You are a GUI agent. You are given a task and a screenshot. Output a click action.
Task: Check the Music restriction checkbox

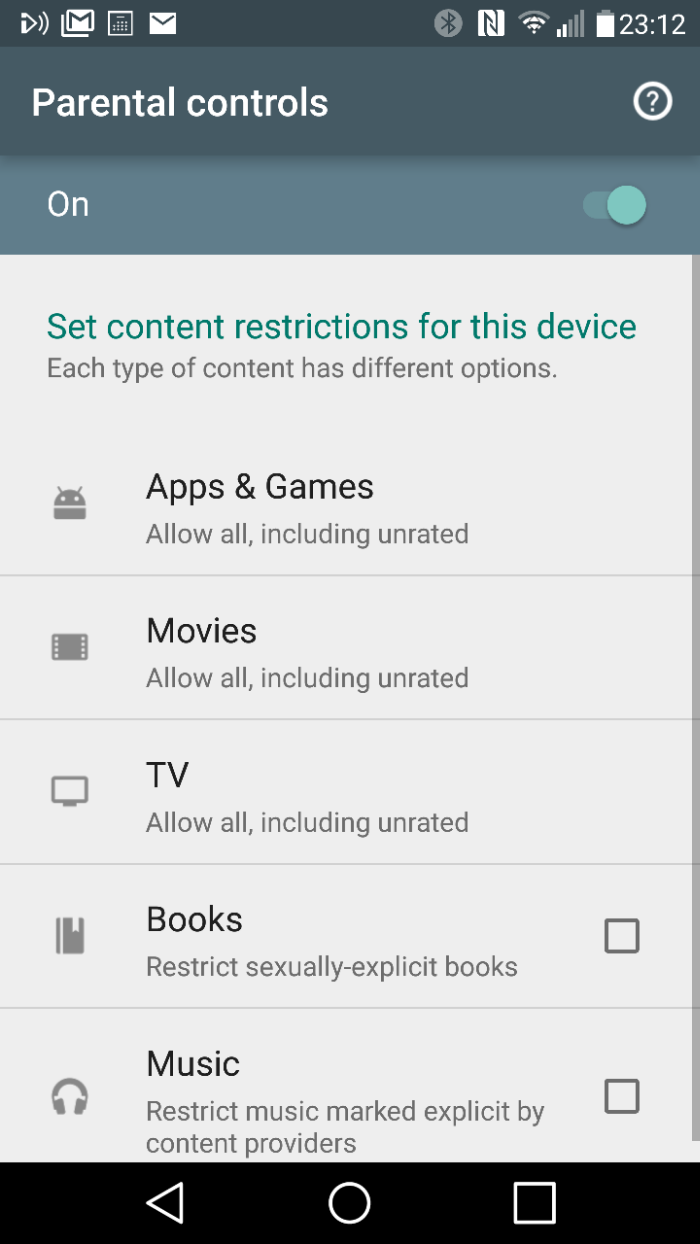(621, 1096)
